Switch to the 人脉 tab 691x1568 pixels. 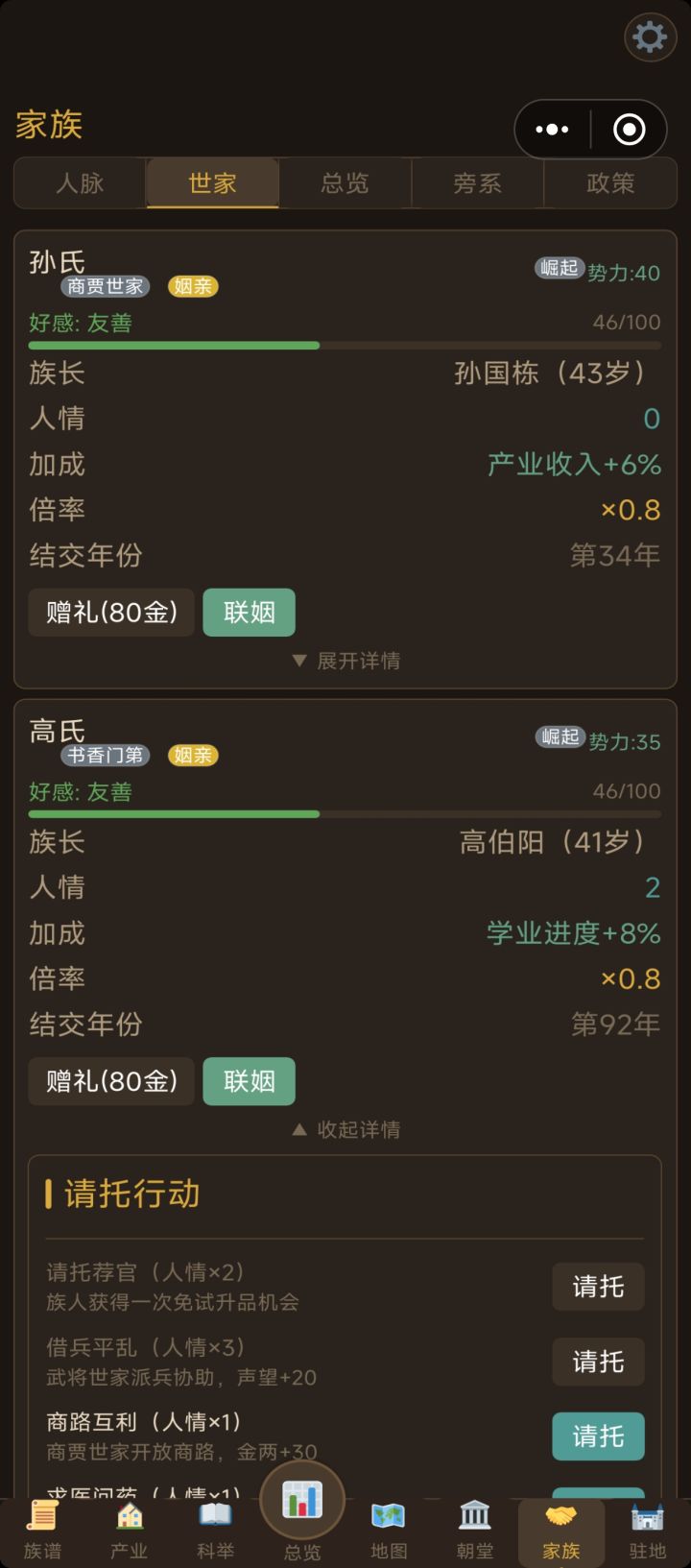(79, 183)
